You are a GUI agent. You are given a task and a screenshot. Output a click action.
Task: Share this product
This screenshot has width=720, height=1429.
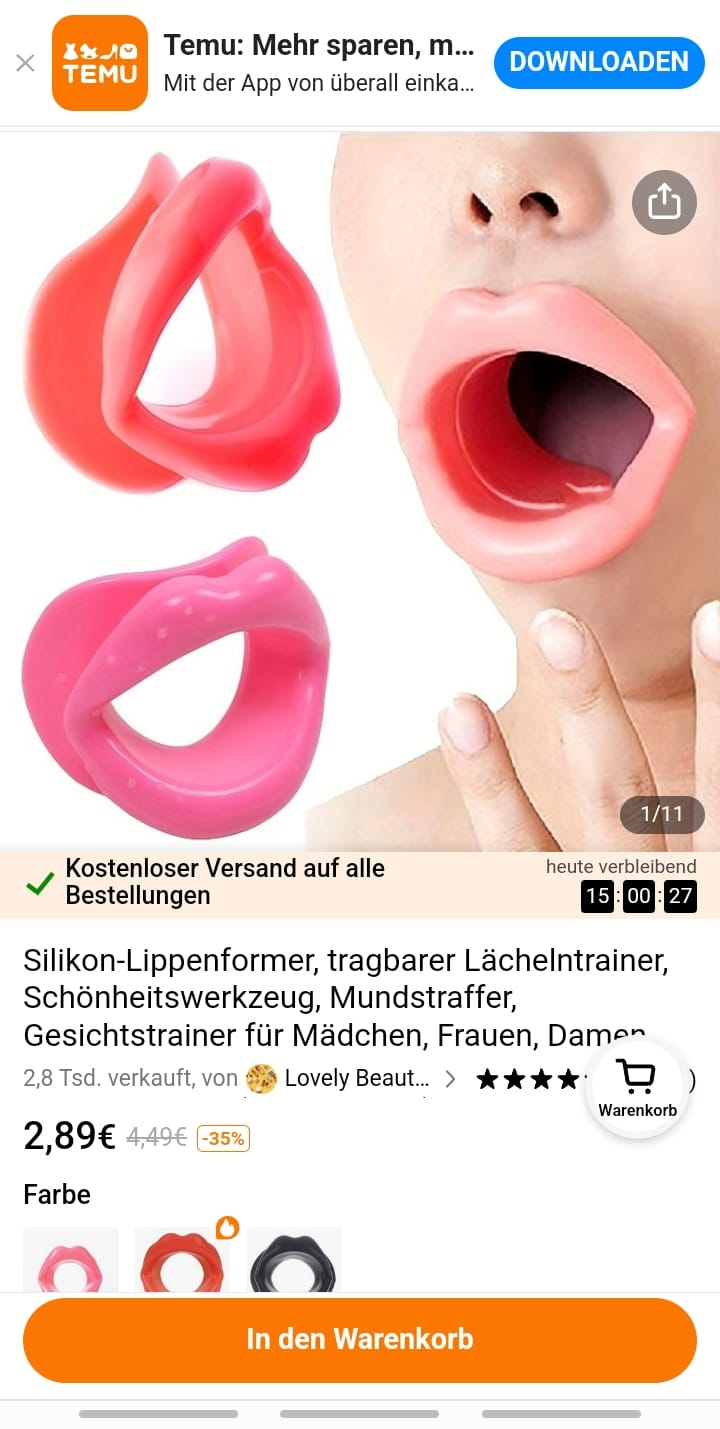tap(664, 203)
